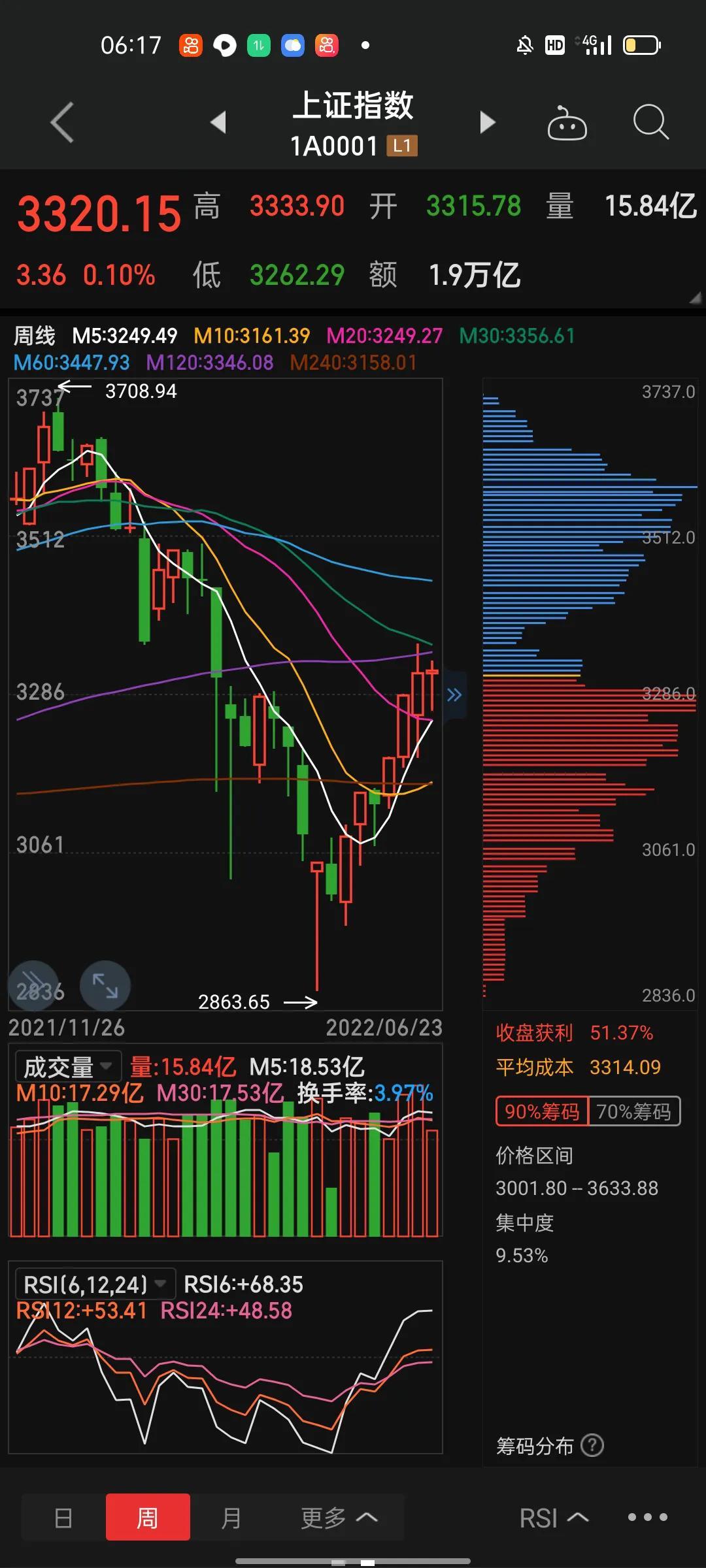This screenshot has height=1568, width=706.
Task: Expand the 更多 period options
Action: coord(339,1518)
